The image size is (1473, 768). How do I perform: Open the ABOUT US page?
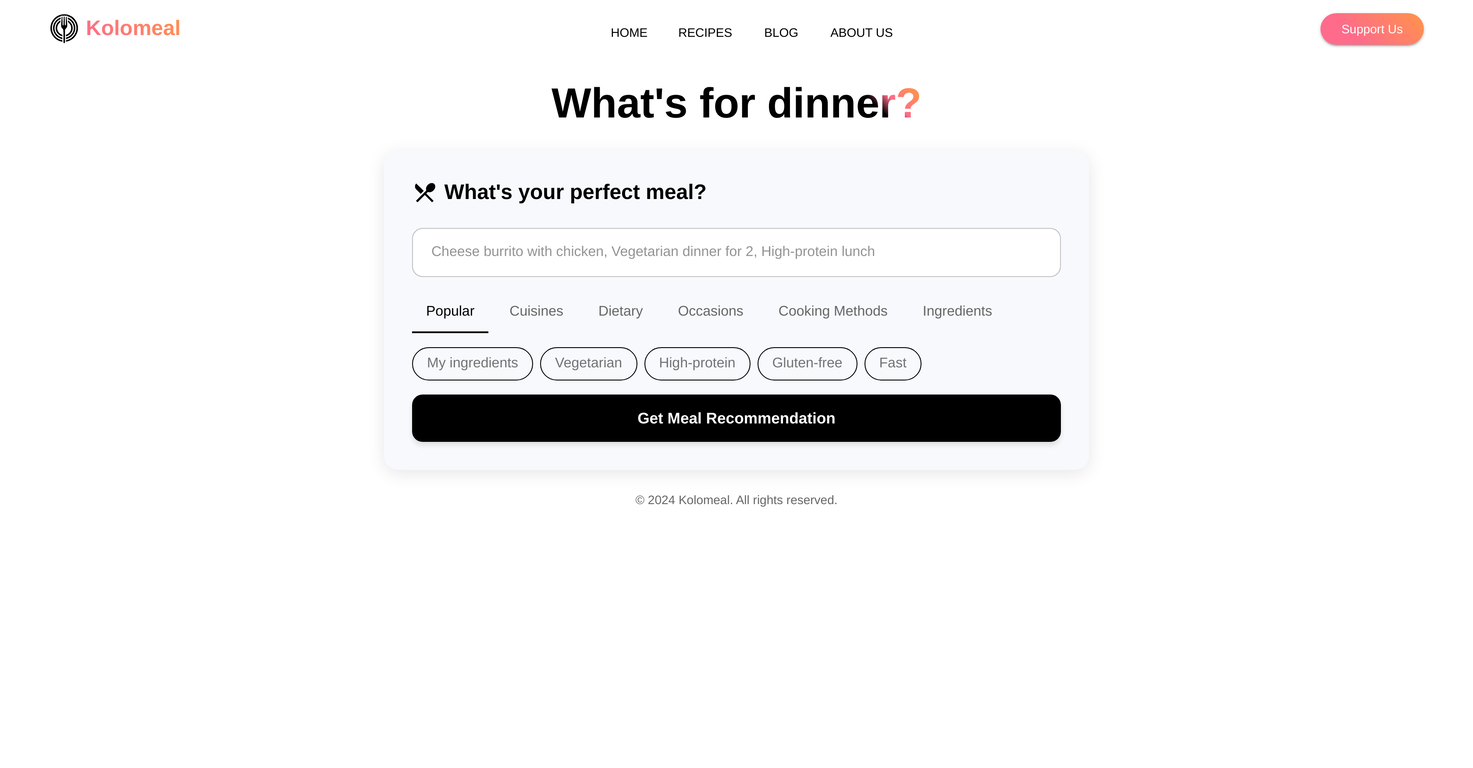(x=861, y=33)
